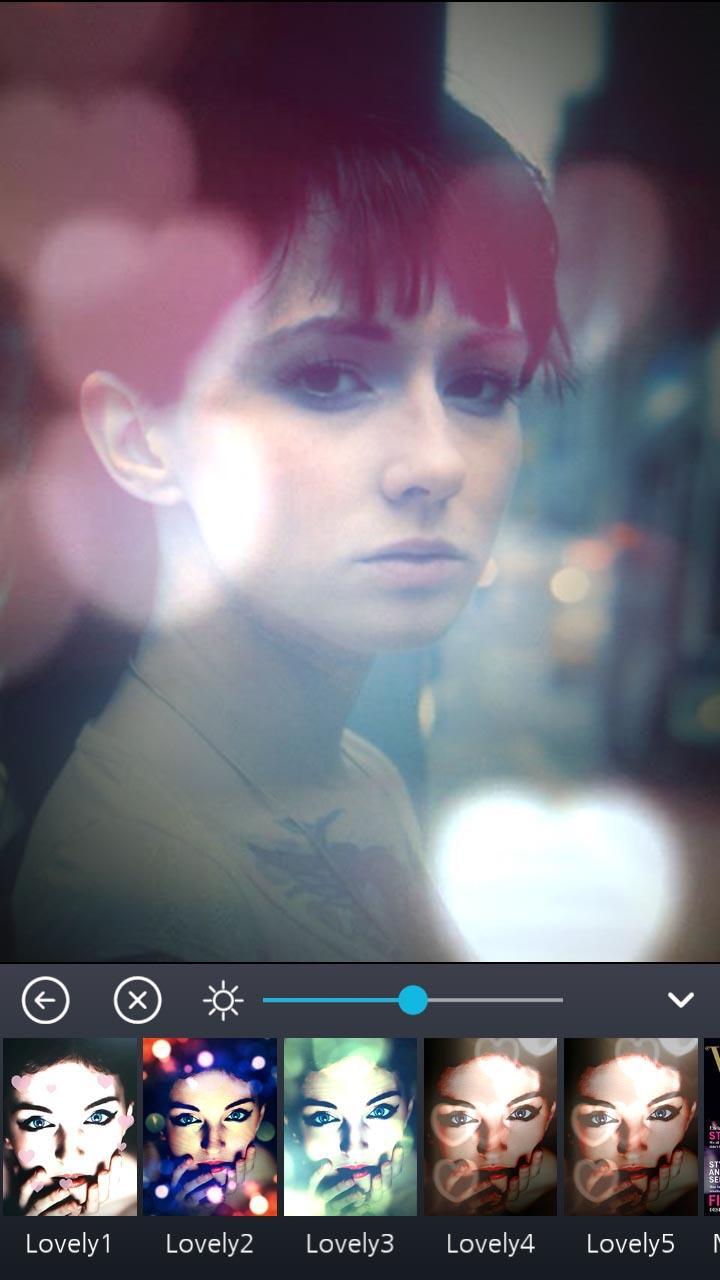Collapse the filter panel with the chevron
The image size is (720, 1280).
[x=681, y=1000]
